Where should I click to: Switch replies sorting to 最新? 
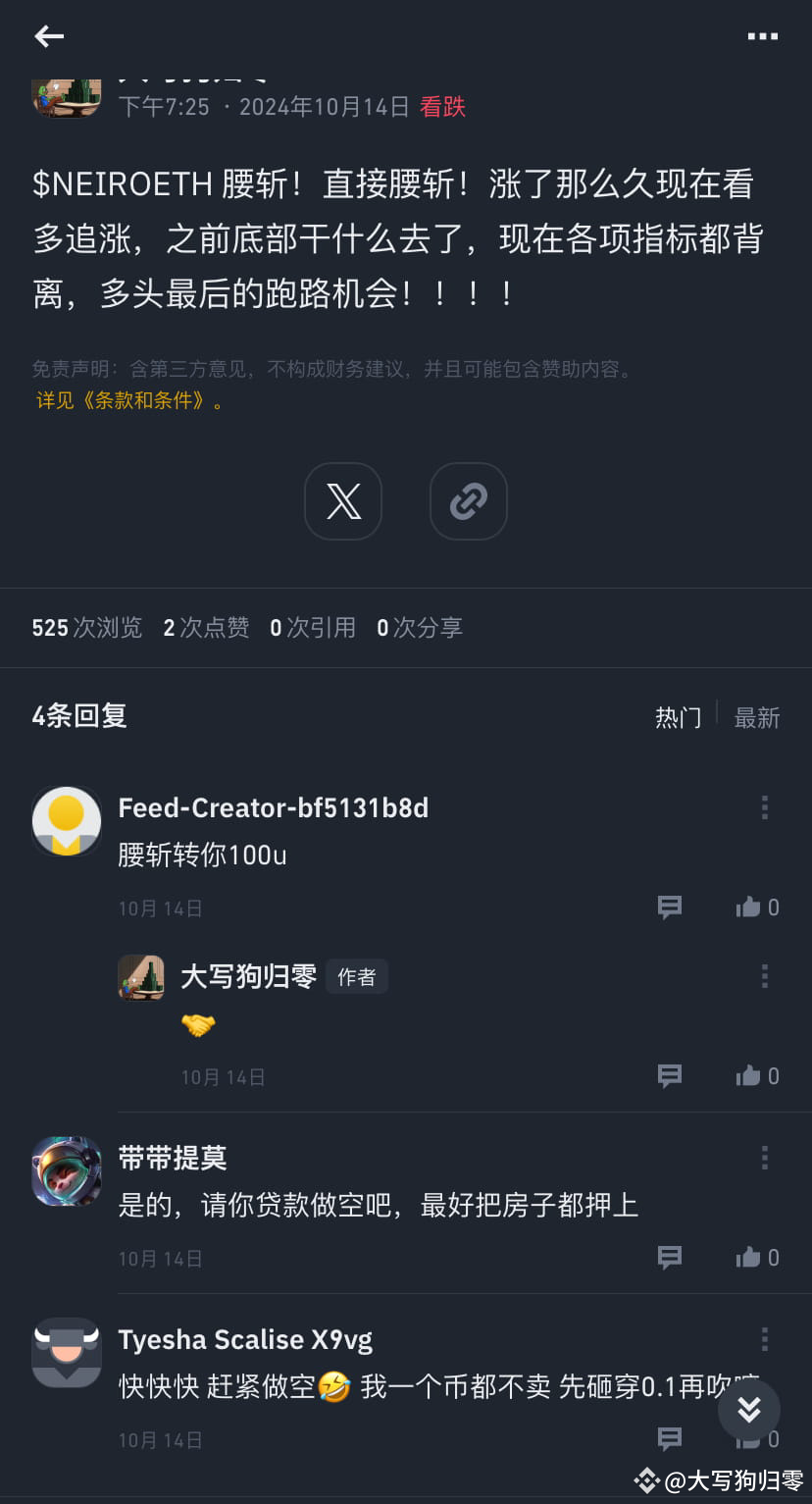tap(756, 718)
